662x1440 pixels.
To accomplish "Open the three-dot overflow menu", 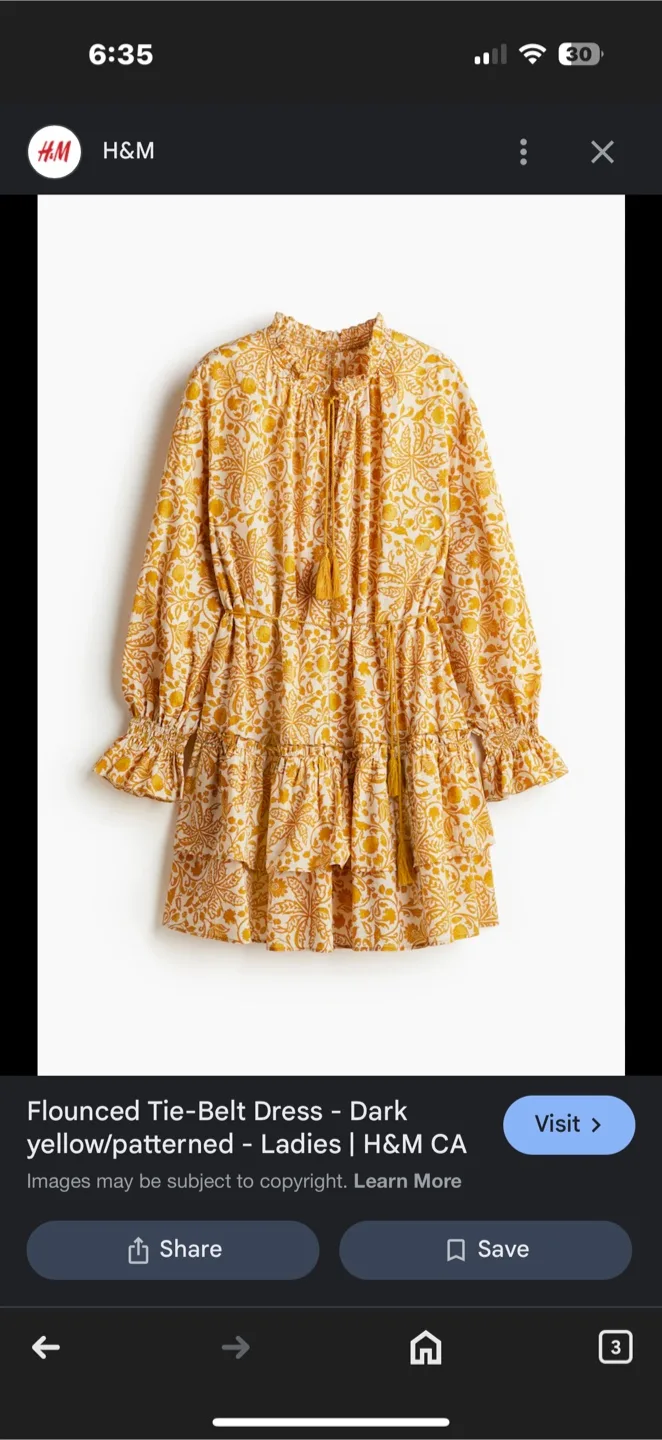I will pos(523,152).
